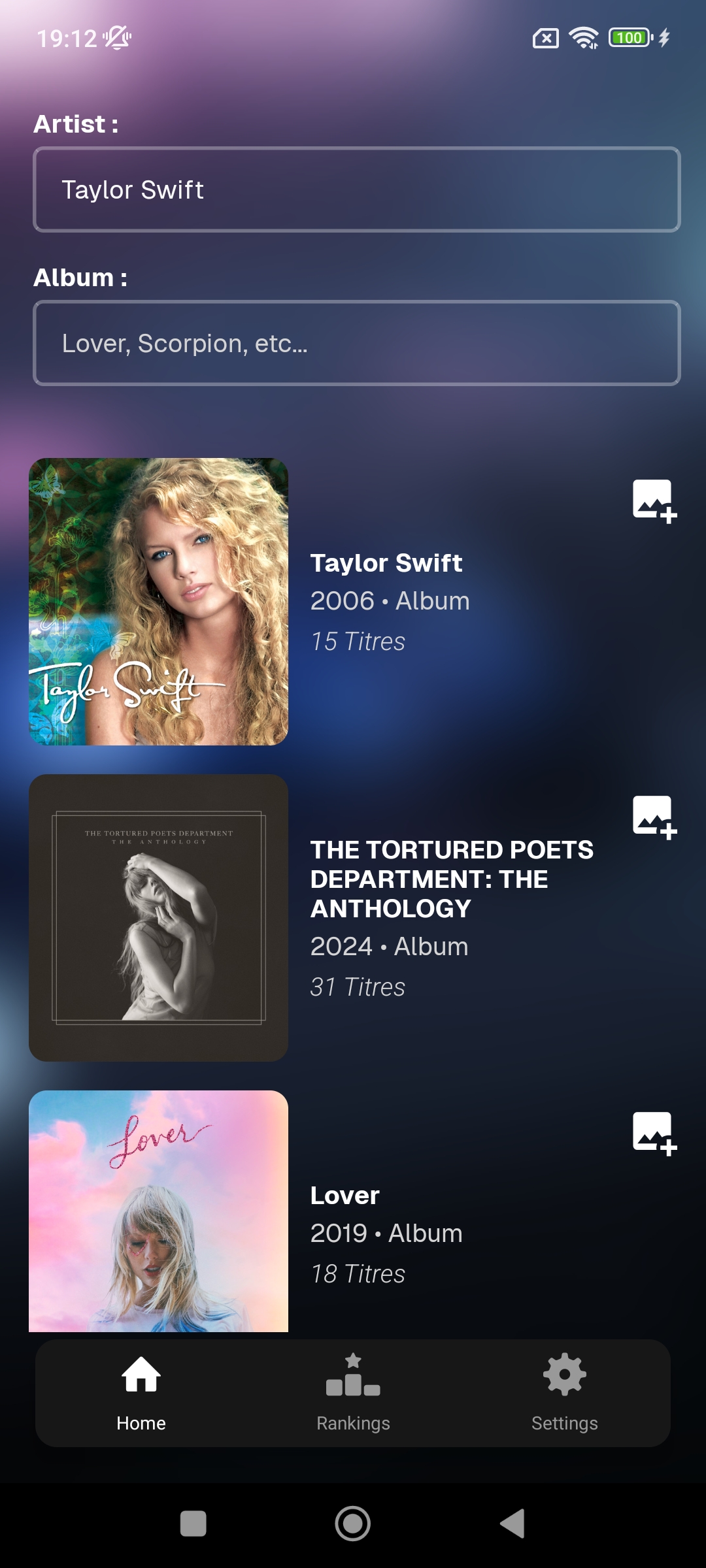Add image for Taylor Swift 2006 album

(654, 501)
